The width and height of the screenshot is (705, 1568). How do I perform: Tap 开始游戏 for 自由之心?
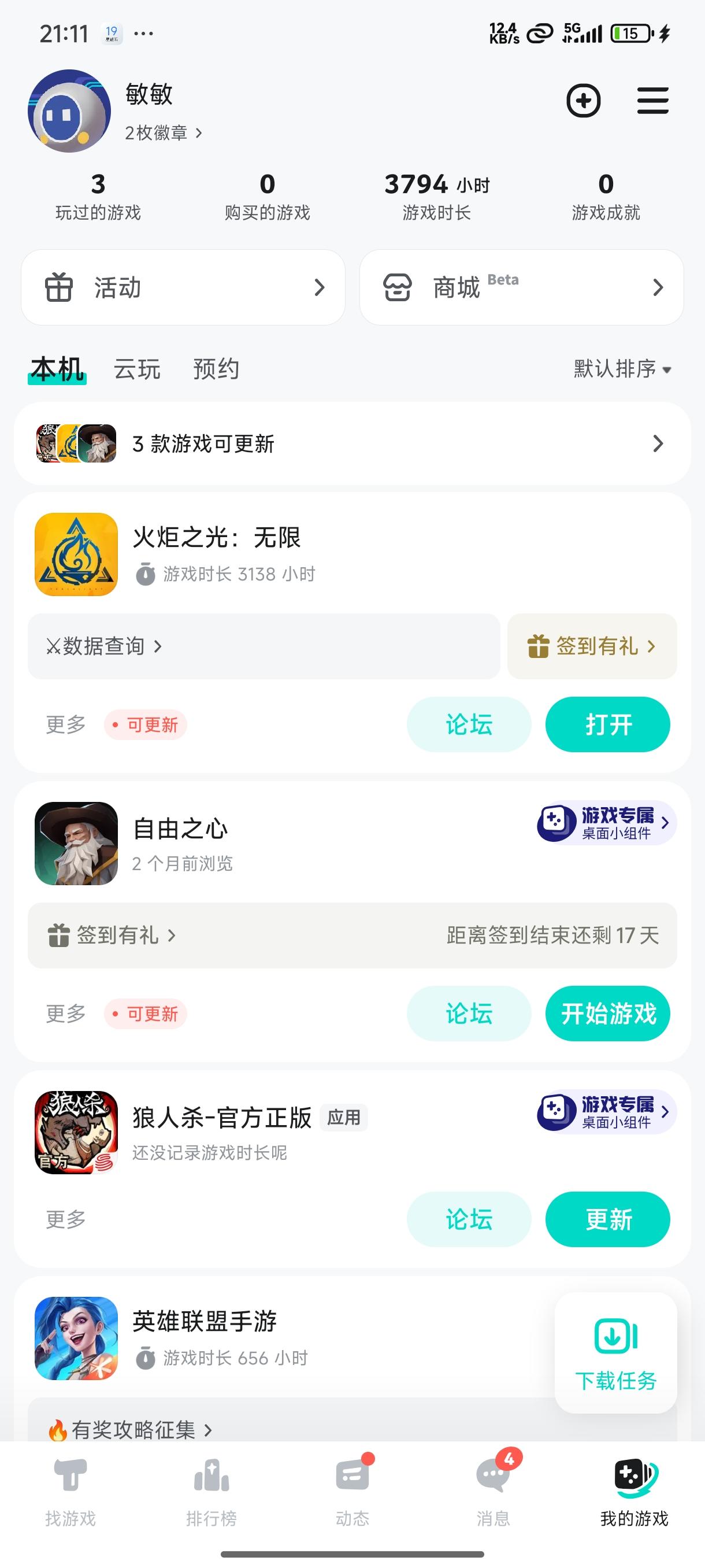pos(607,1014)
